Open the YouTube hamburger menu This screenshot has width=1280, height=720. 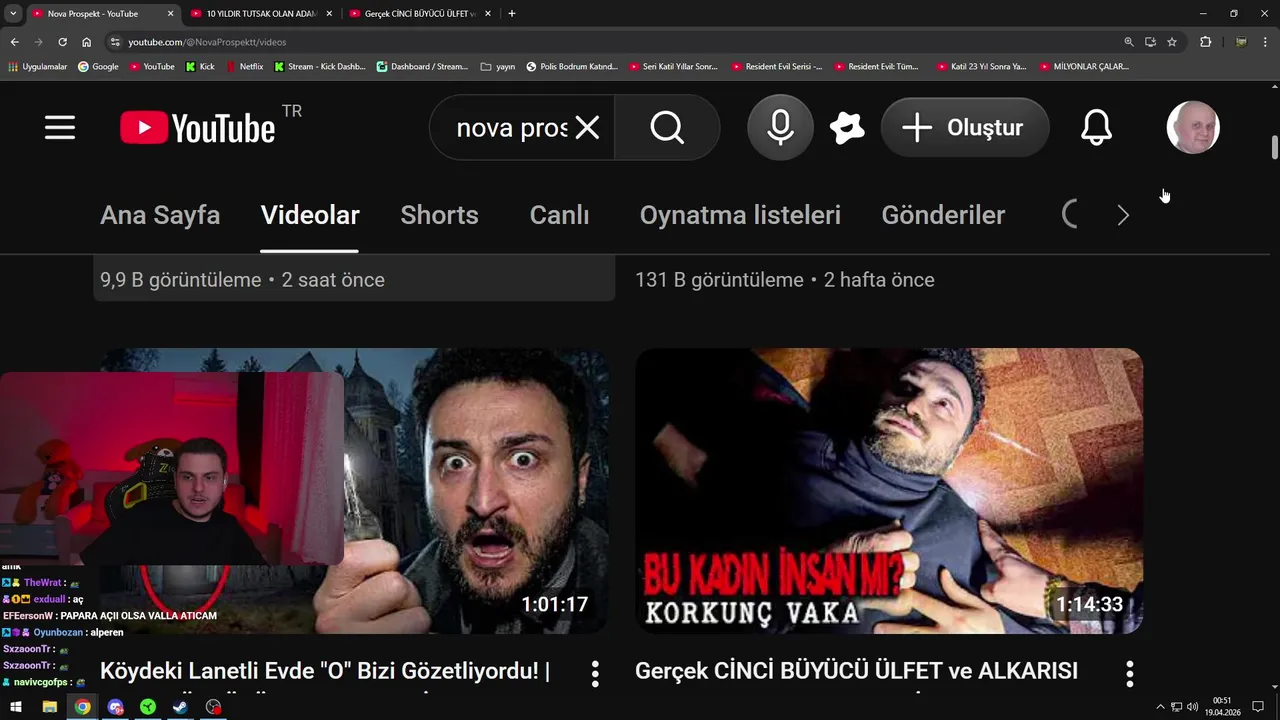pos(60,128)
